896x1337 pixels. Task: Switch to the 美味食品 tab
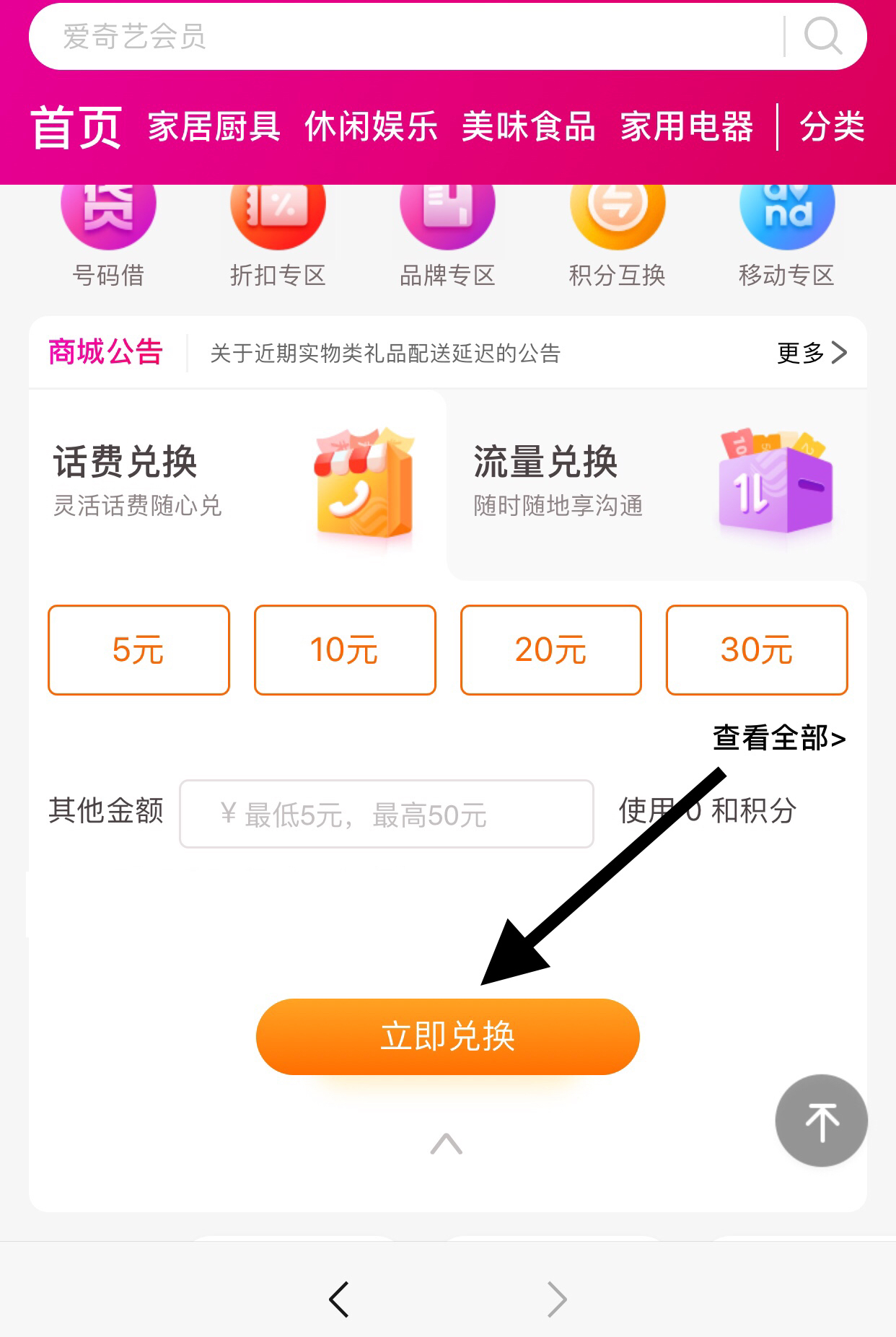(528, 127)
